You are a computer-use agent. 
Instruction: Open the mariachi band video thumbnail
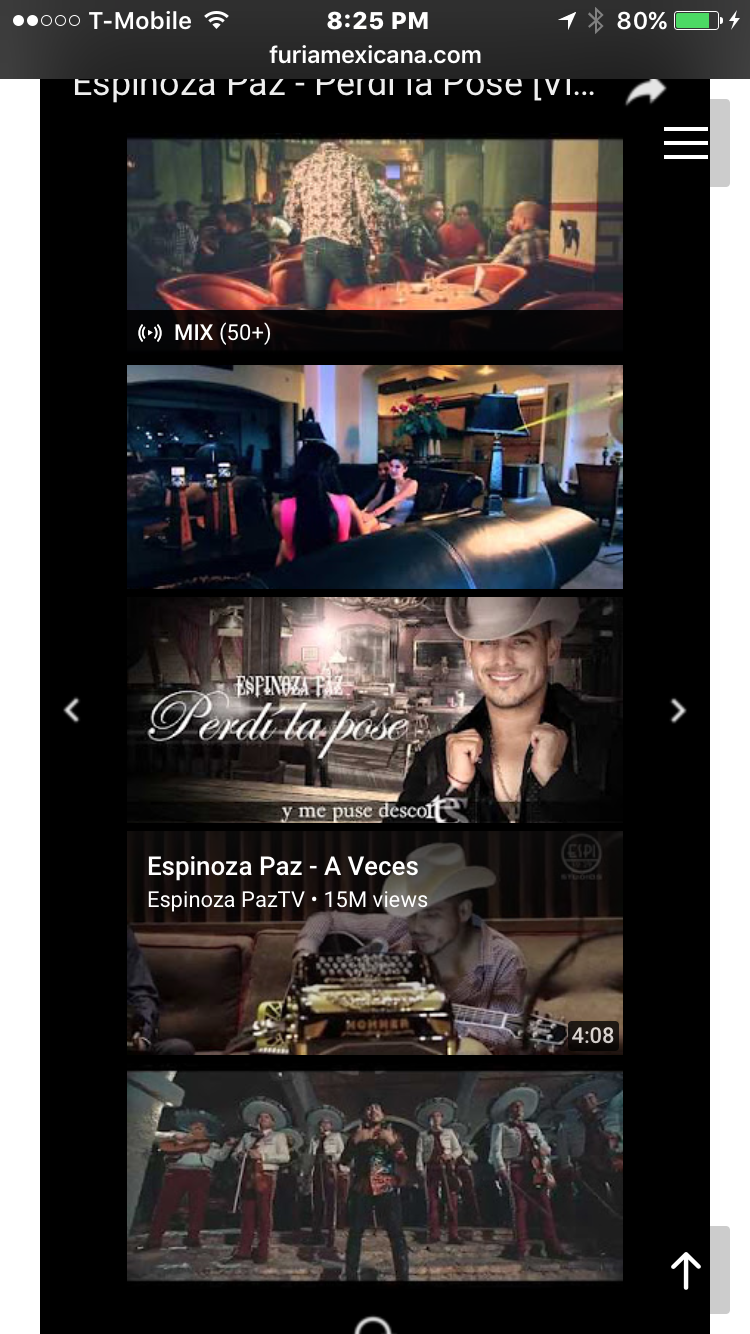[x=374, y=1175]
